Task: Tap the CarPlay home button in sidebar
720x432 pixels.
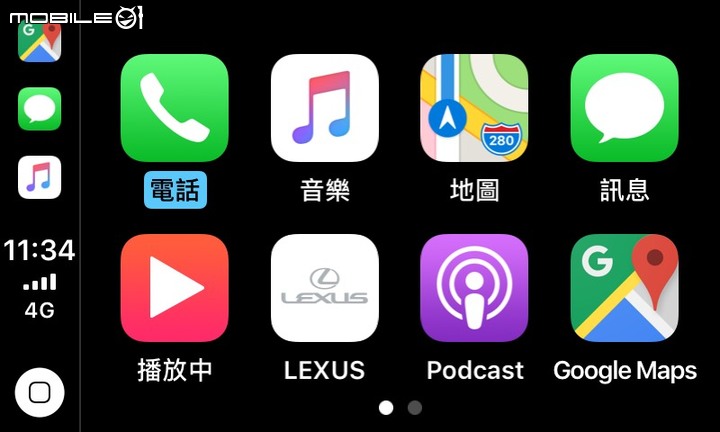Action: (40, 392)
